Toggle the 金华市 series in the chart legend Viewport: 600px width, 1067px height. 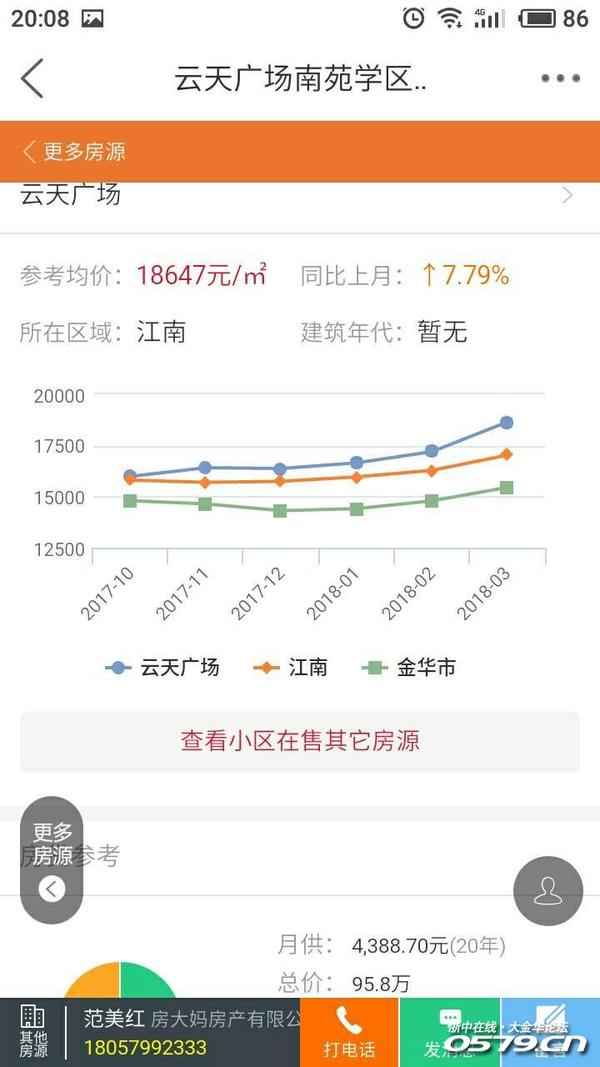click(411, 667)
